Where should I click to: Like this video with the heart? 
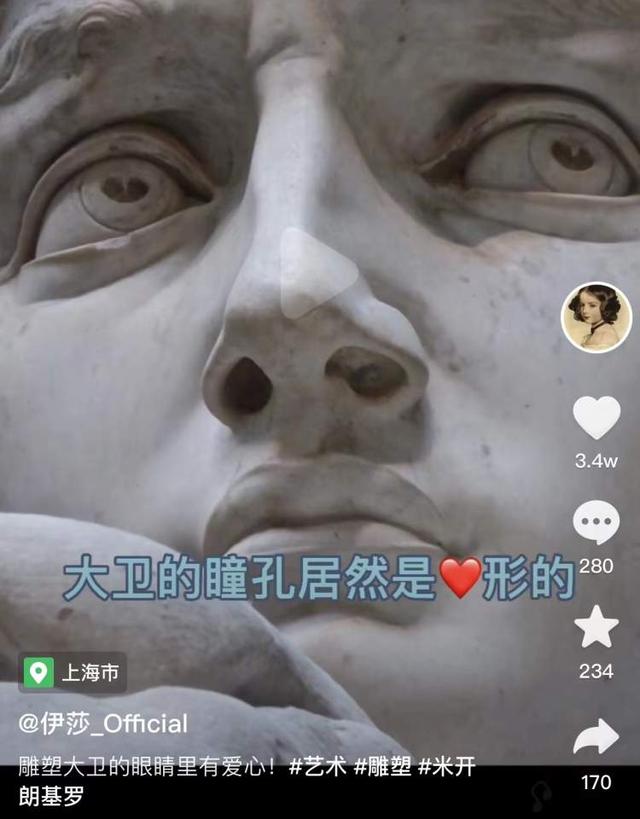pos(596,416)
